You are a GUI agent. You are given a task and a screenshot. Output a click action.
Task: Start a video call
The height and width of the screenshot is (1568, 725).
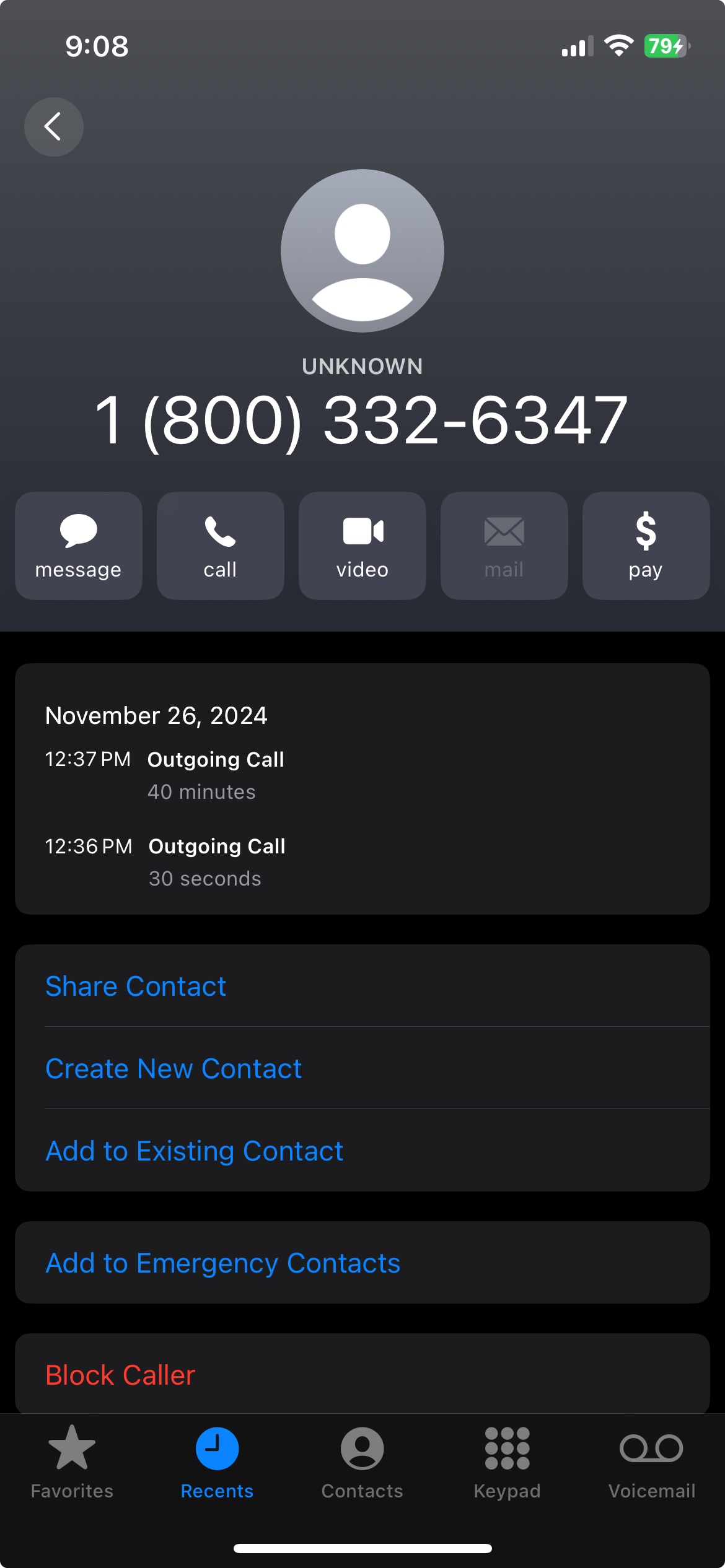point(362,546)
